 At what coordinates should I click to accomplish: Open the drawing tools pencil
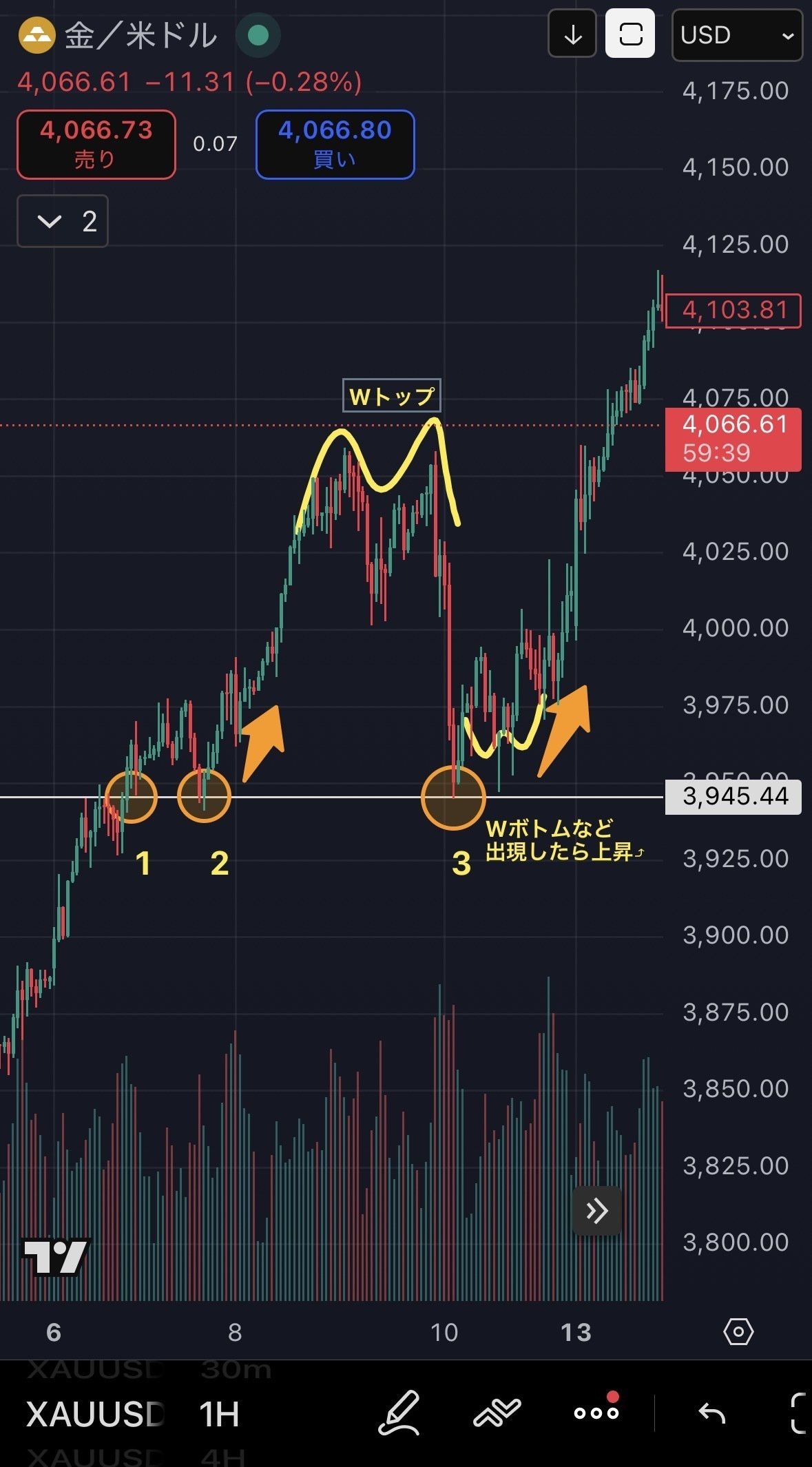tap(399, 1413)
